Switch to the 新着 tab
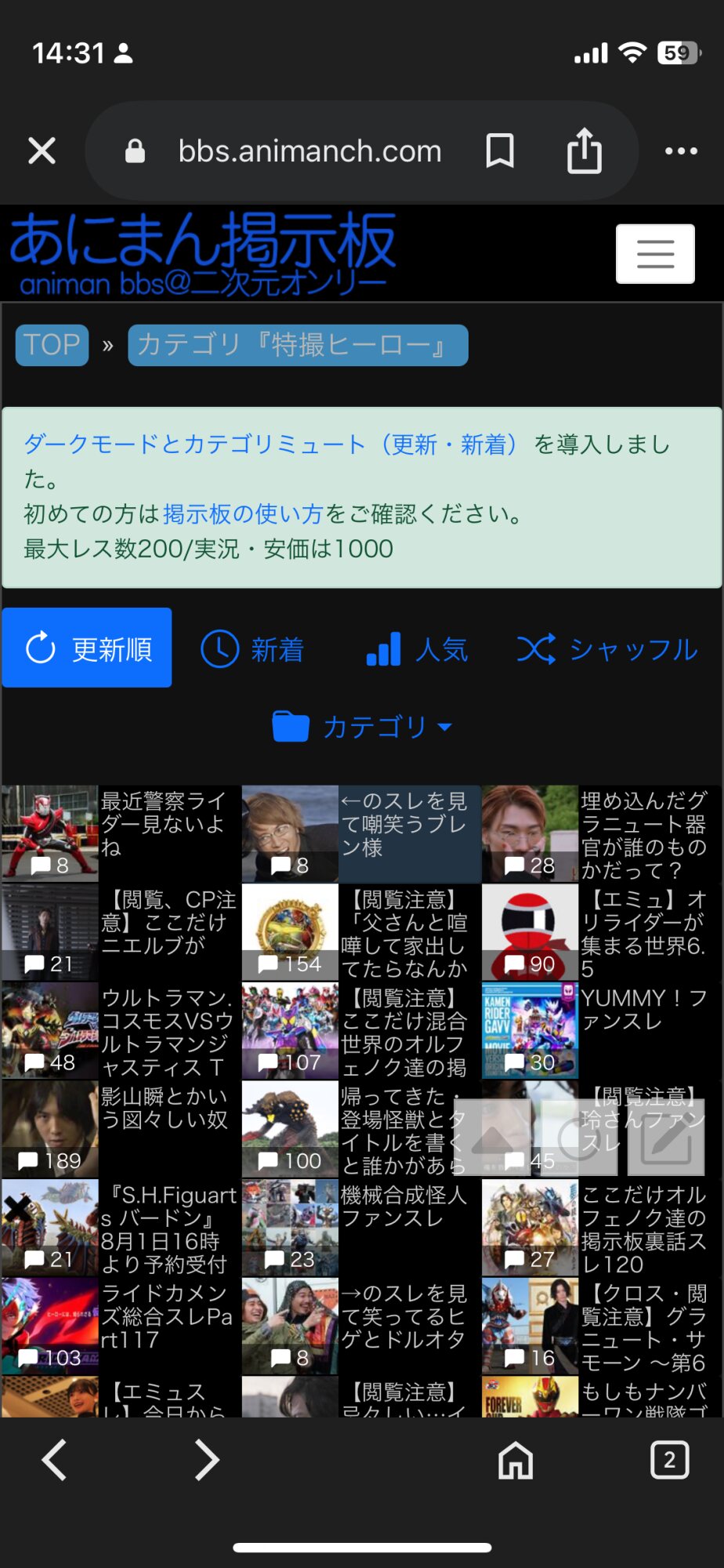The width and height of the screenshot is (724, 1568). click(x=252, y=649)
